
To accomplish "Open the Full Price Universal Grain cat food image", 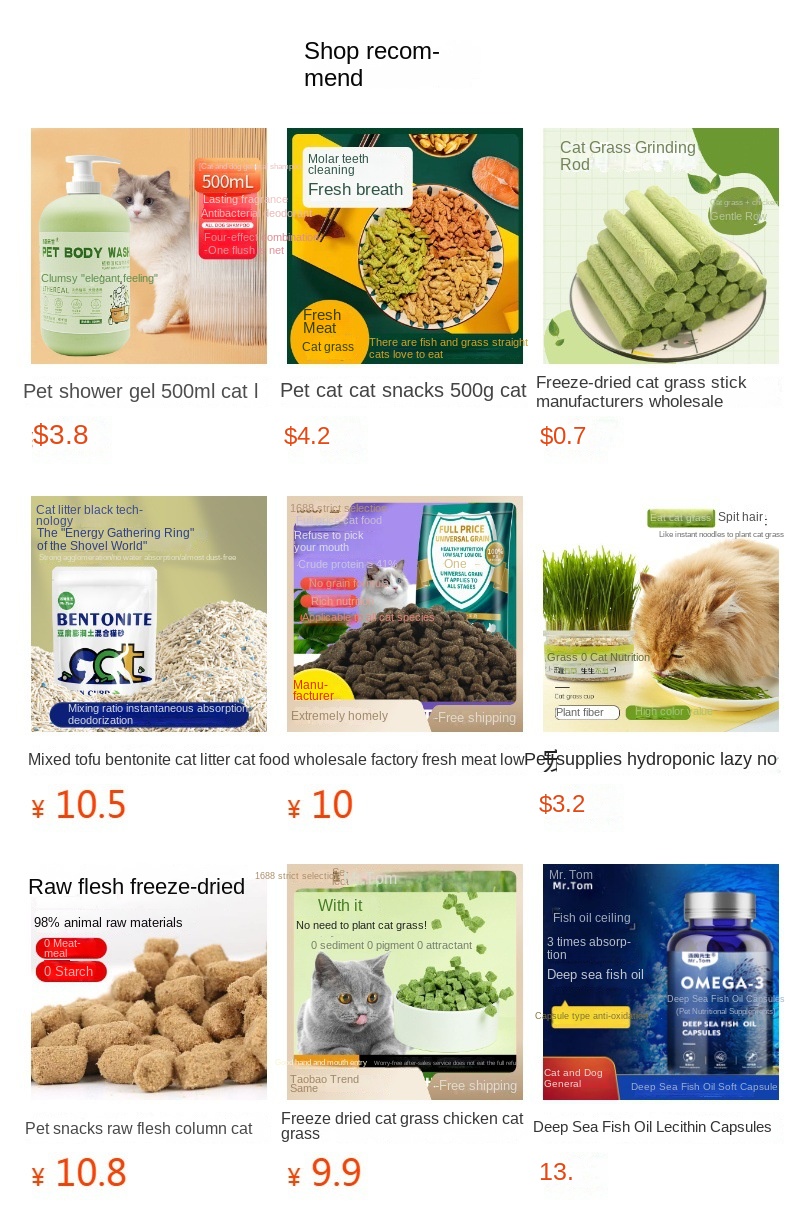I will tap(404, 614).
